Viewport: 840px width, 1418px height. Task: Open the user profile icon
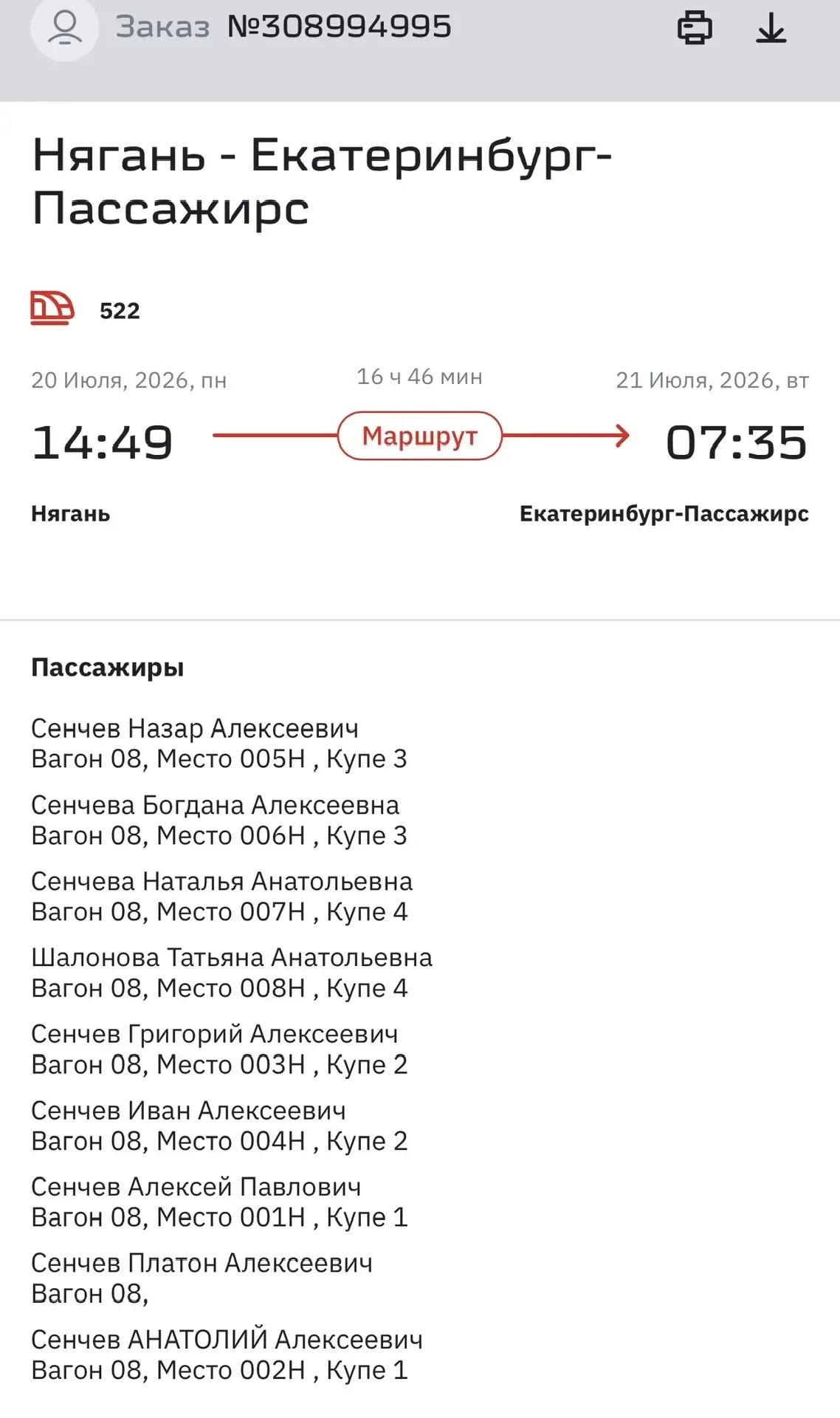click(x=65, y=28)
